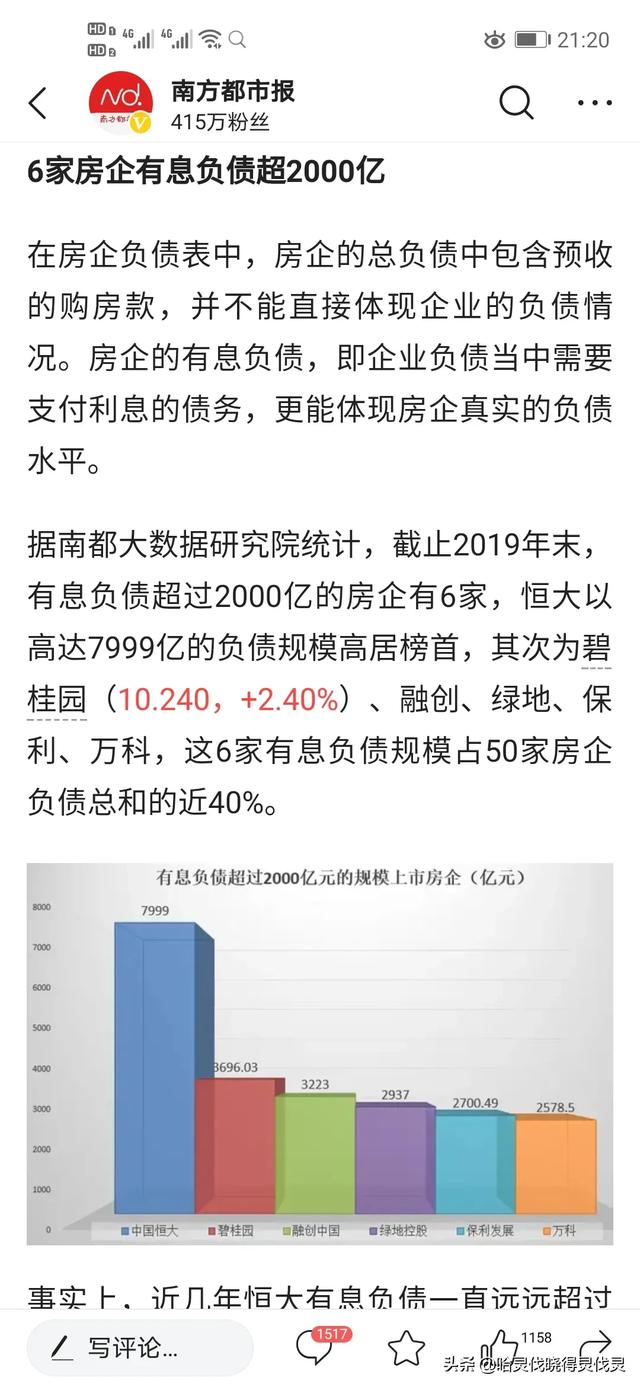Go back using the top-left arrow
640x1387 pixels.
coord(38,104)
